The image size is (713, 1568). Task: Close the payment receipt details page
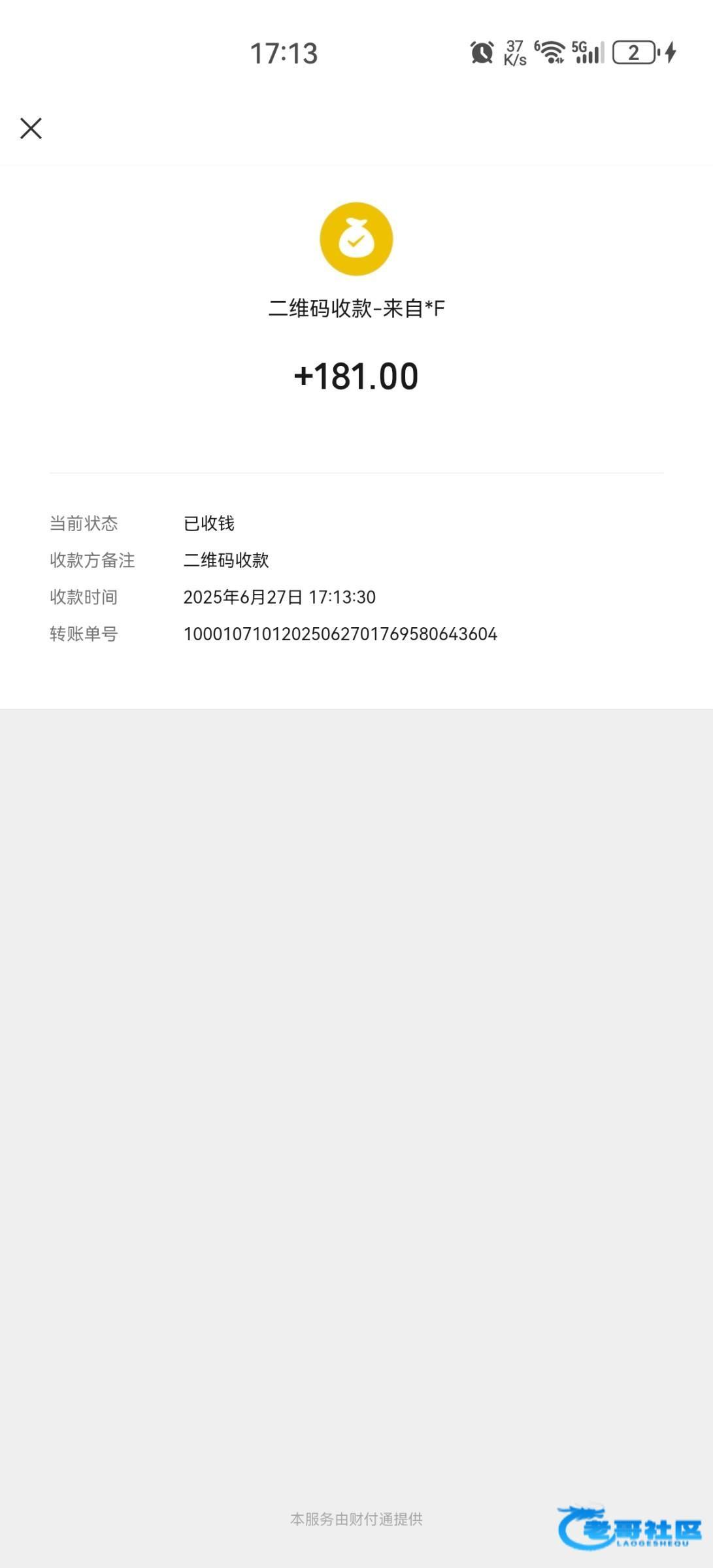[31, 129]
